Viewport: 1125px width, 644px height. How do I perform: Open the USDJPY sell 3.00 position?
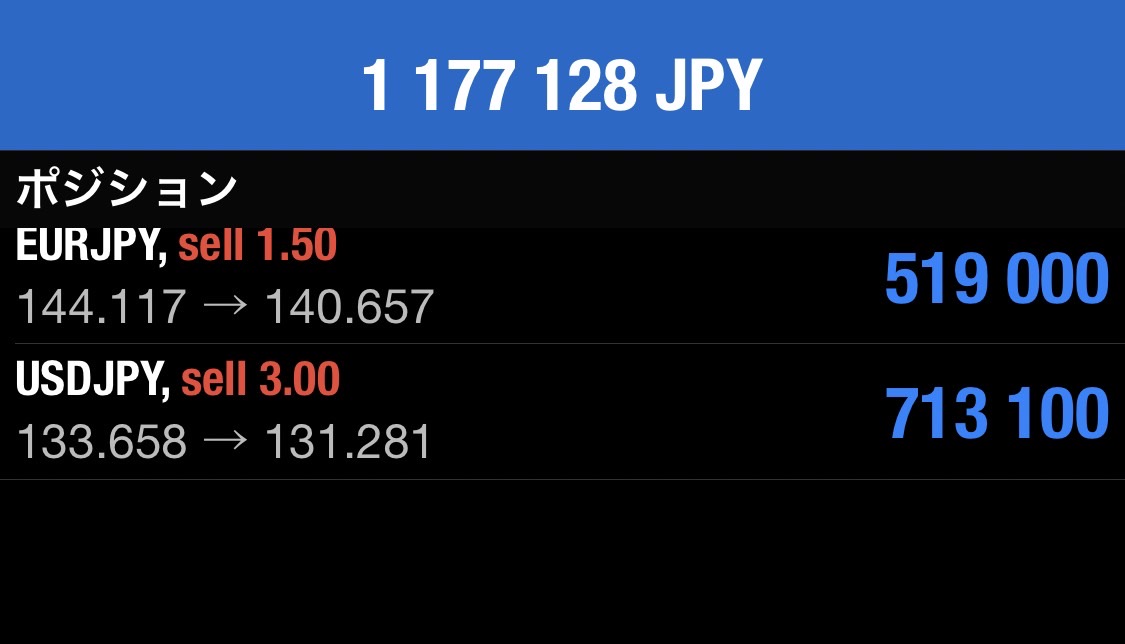[562, 412]
